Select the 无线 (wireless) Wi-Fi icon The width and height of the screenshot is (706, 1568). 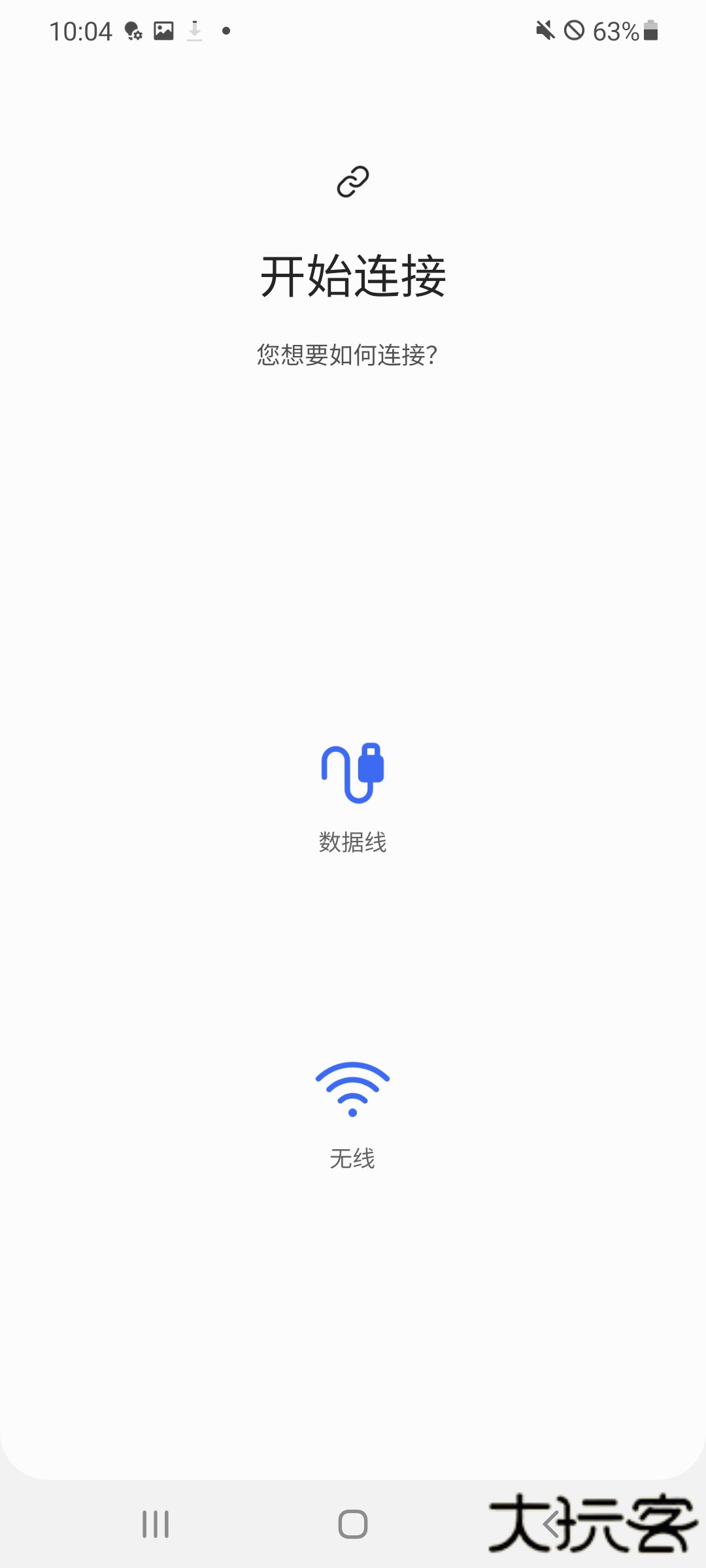coord(353,1088)
